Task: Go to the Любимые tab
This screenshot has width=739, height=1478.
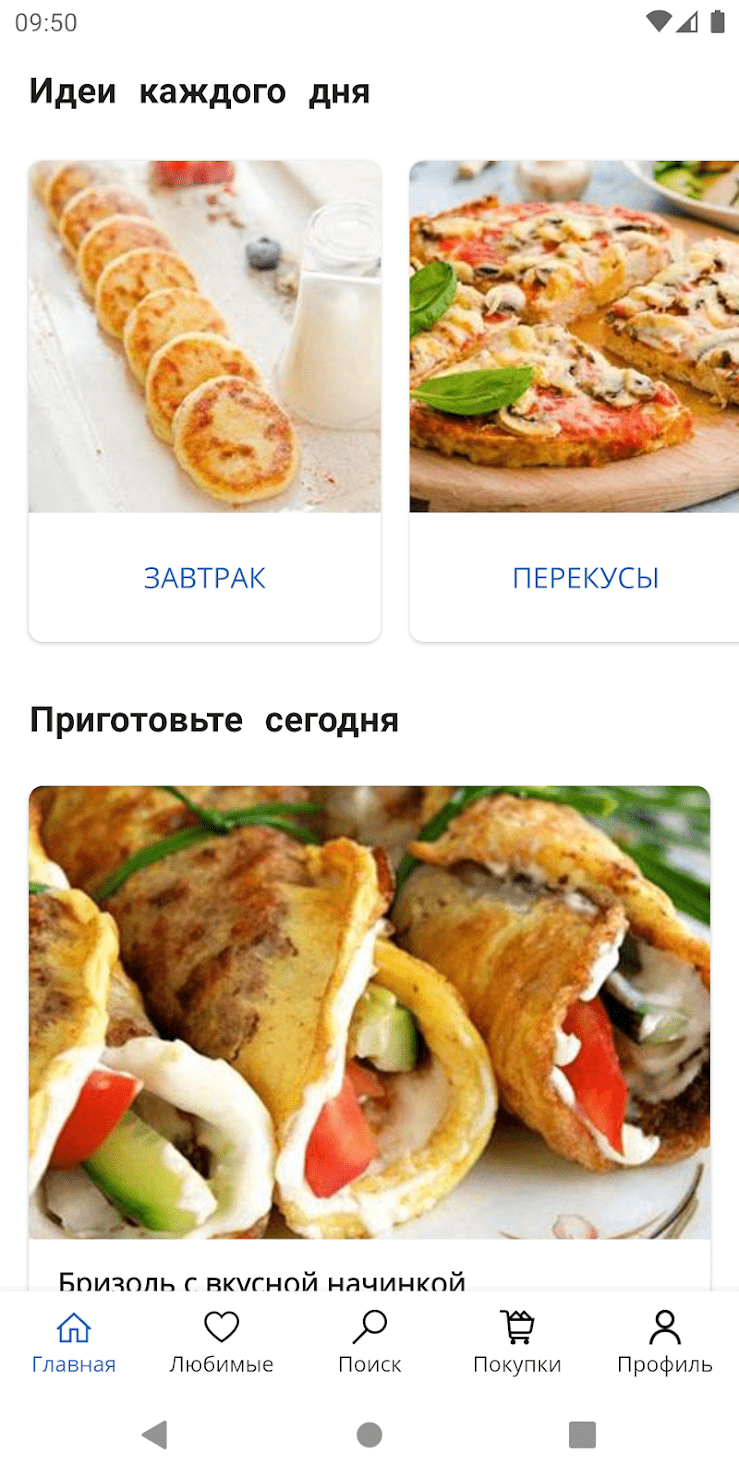Action: (x=221, y=1343)
